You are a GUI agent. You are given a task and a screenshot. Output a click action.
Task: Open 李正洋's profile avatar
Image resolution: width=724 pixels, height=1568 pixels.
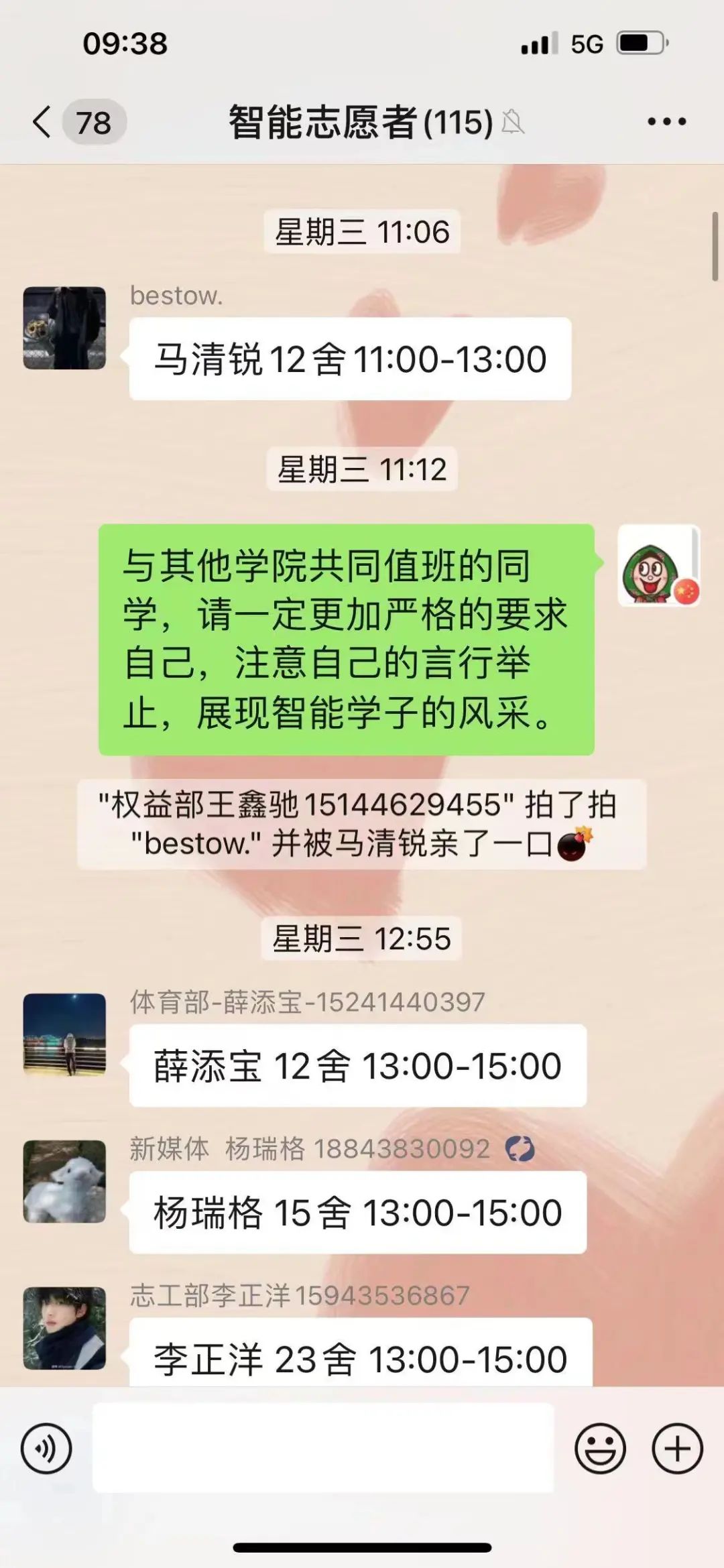coord(64,1328)
